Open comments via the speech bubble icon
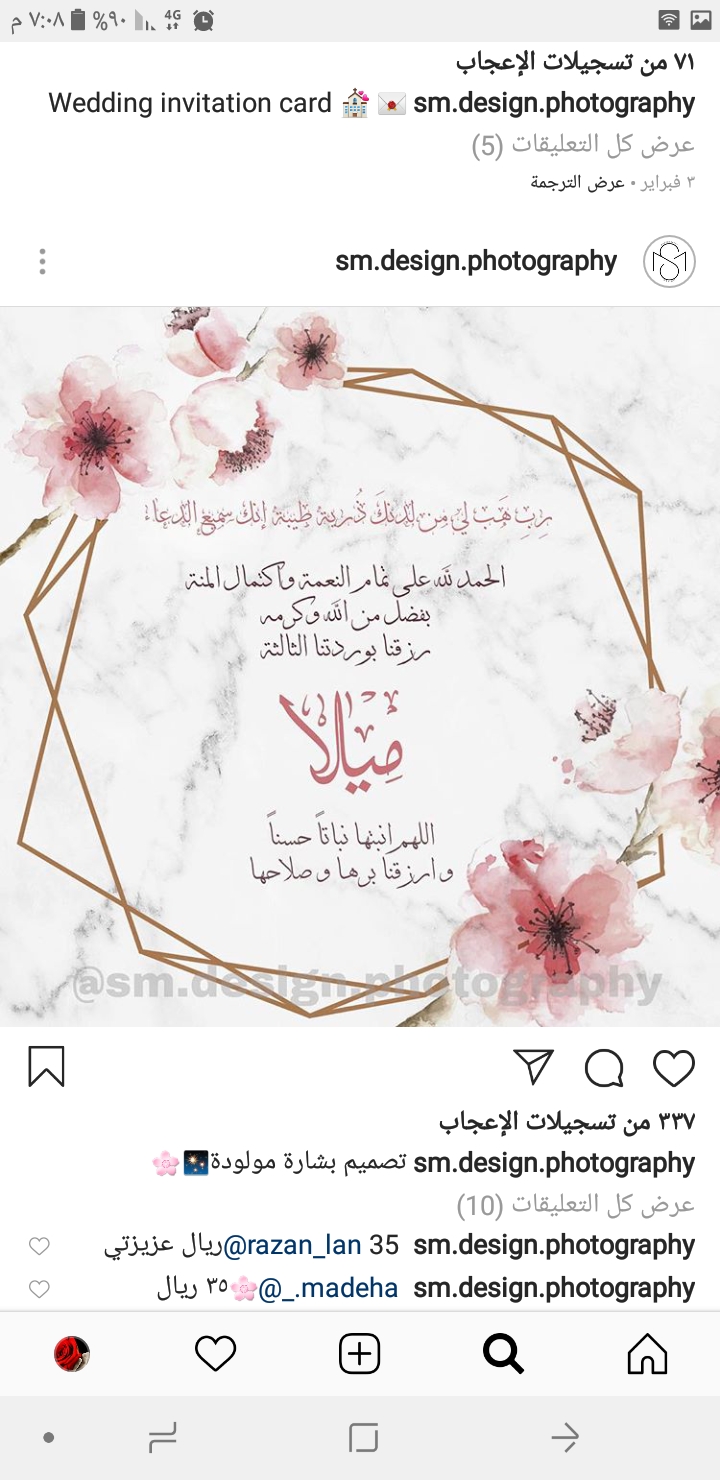 (604, 1068)
